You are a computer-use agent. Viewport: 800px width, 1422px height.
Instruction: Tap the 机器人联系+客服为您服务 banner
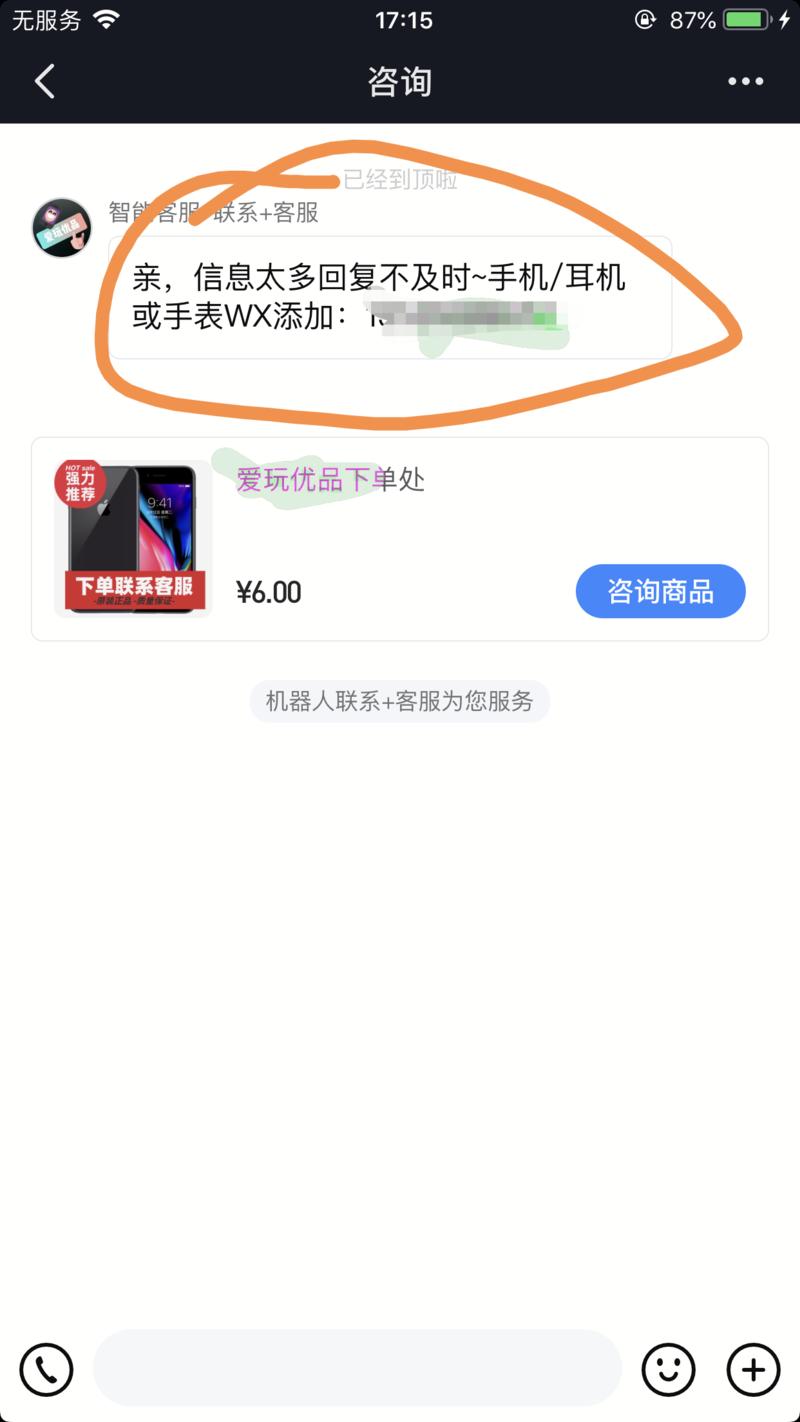pos(399,701)
